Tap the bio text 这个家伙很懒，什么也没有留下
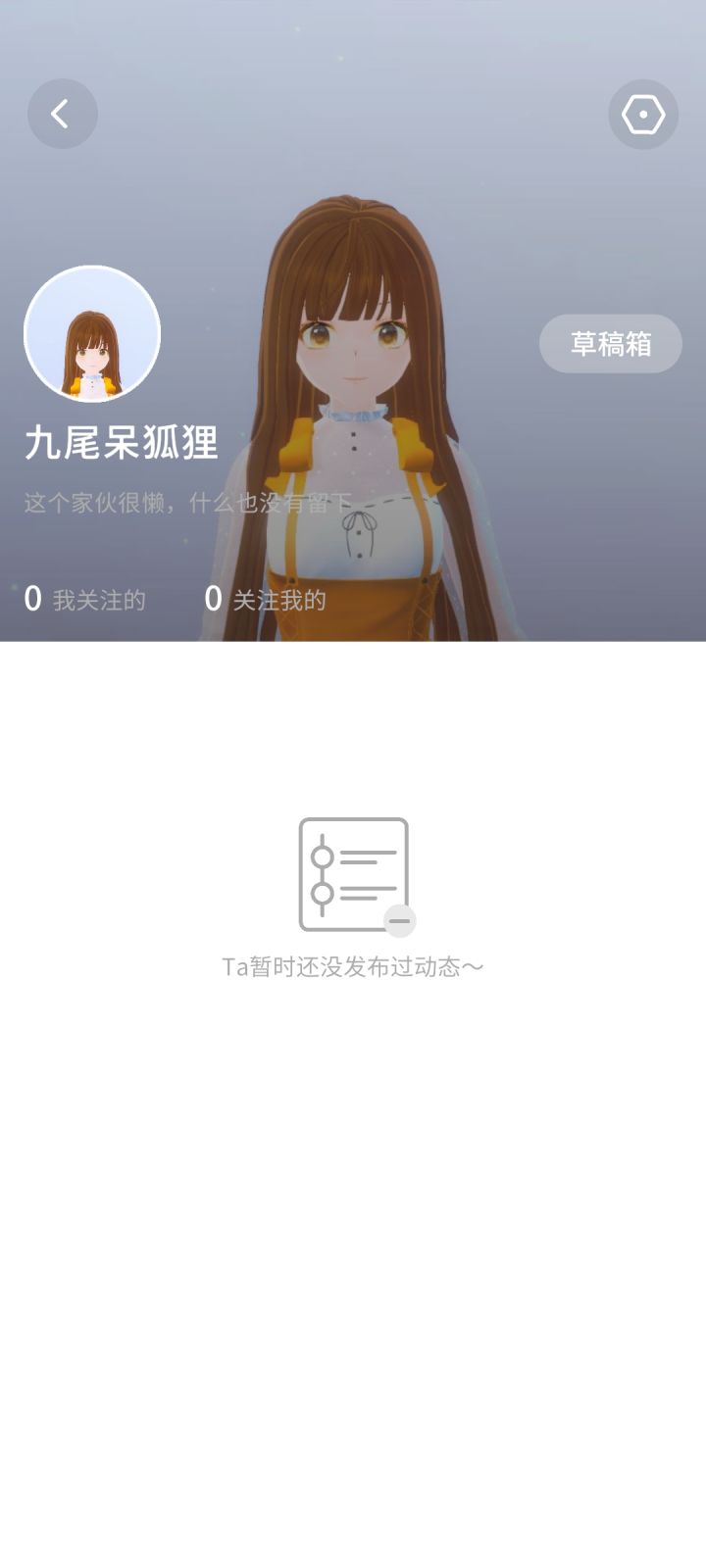 (x=176, y=500)
